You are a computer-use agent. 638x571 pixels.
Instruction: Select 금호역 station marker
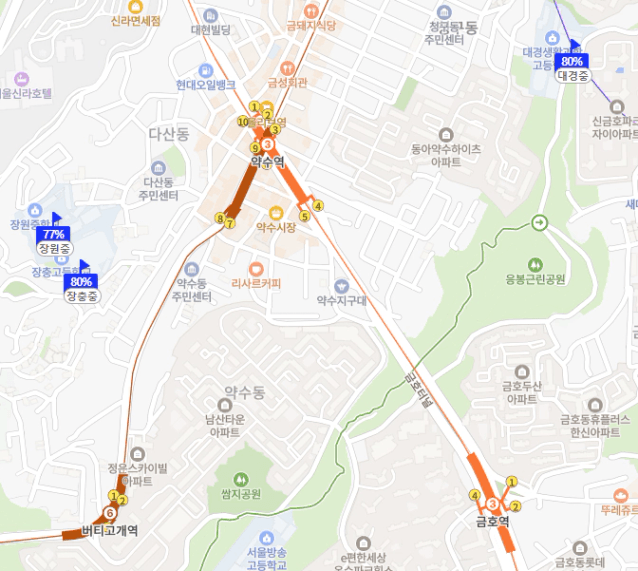(x=492, y=504)
